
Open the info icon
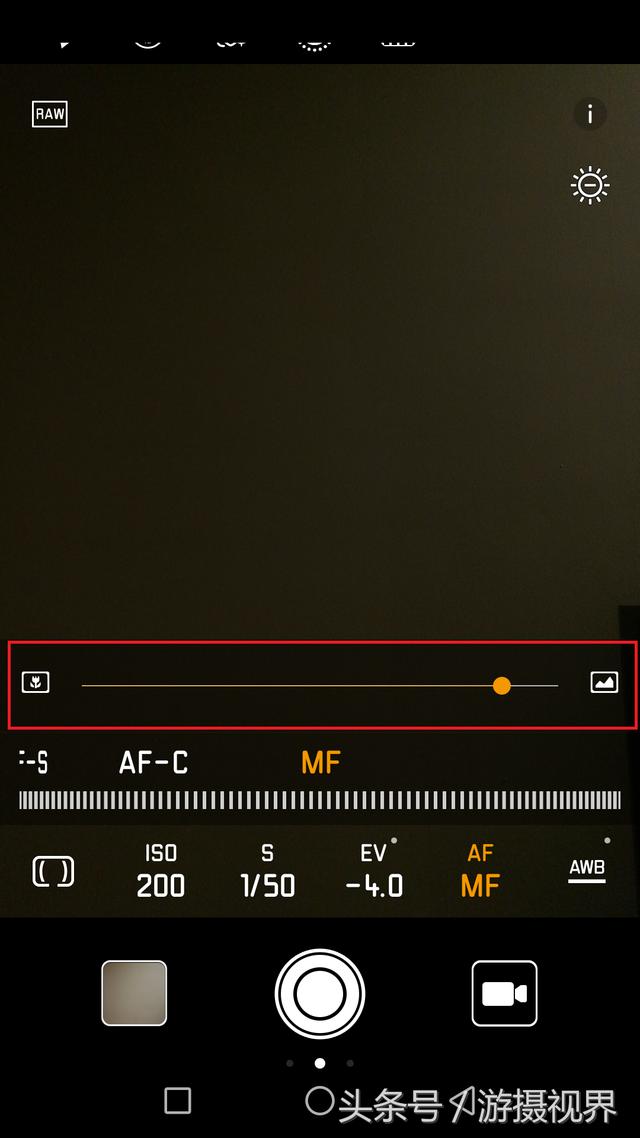tap(590, 114)
